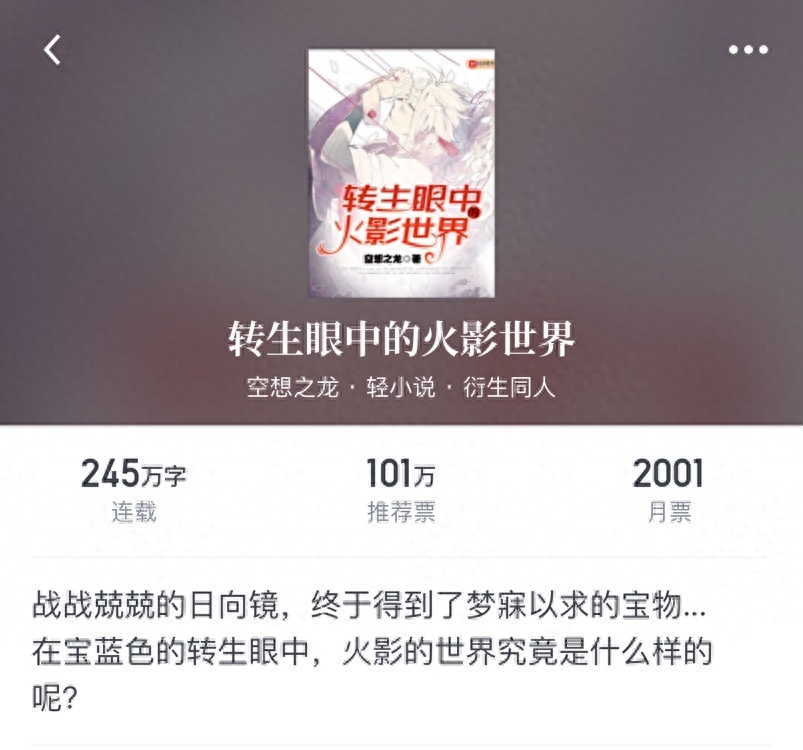Go back using the top-left arrow
803x750 pixels.
coord(52,49)
